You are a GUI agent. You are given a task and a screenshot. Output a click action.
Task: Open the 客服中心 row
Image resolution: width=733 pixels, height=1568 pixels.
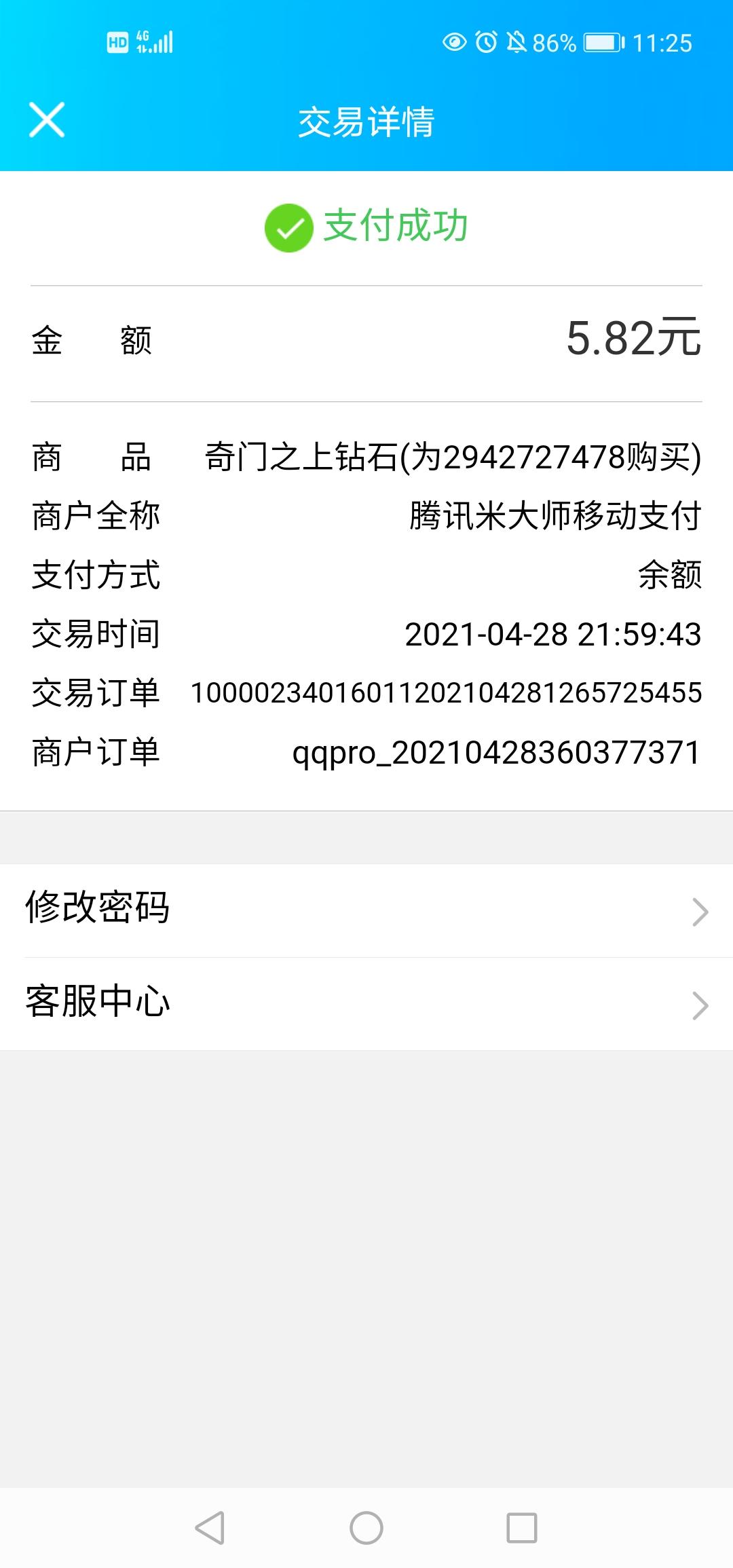pyautogui.click(x=366, y=1004)
